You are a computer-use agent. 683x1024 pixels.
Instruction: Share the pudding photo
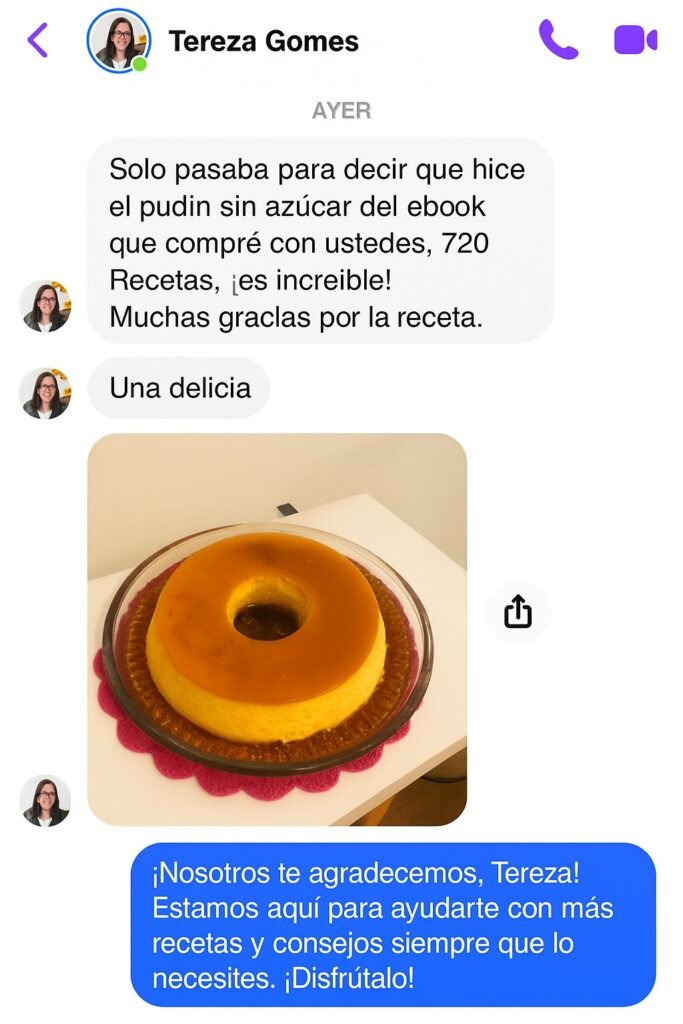[x=517, y=612]
